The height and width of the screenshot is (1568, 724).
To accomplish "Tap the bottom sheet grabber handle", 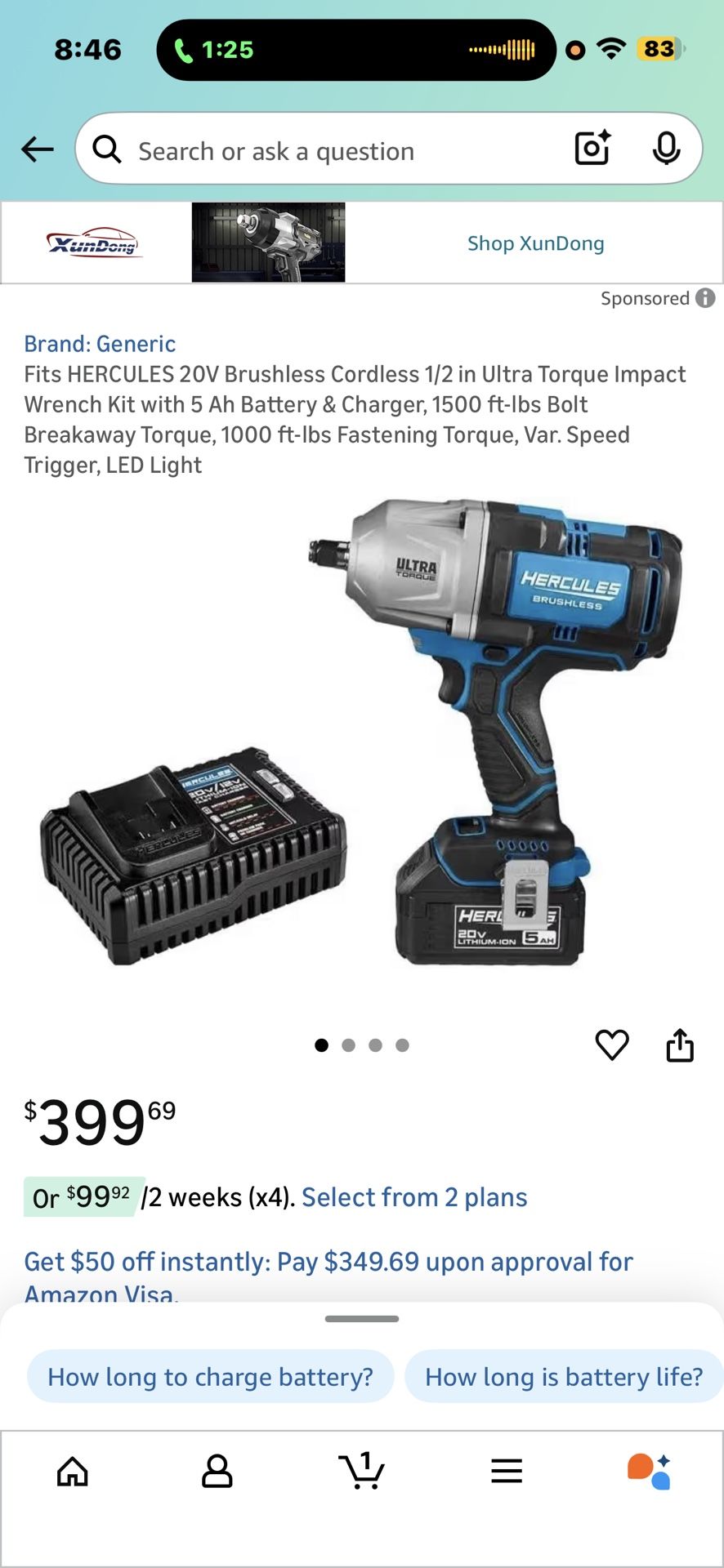I will click(x=362, y=1317).
